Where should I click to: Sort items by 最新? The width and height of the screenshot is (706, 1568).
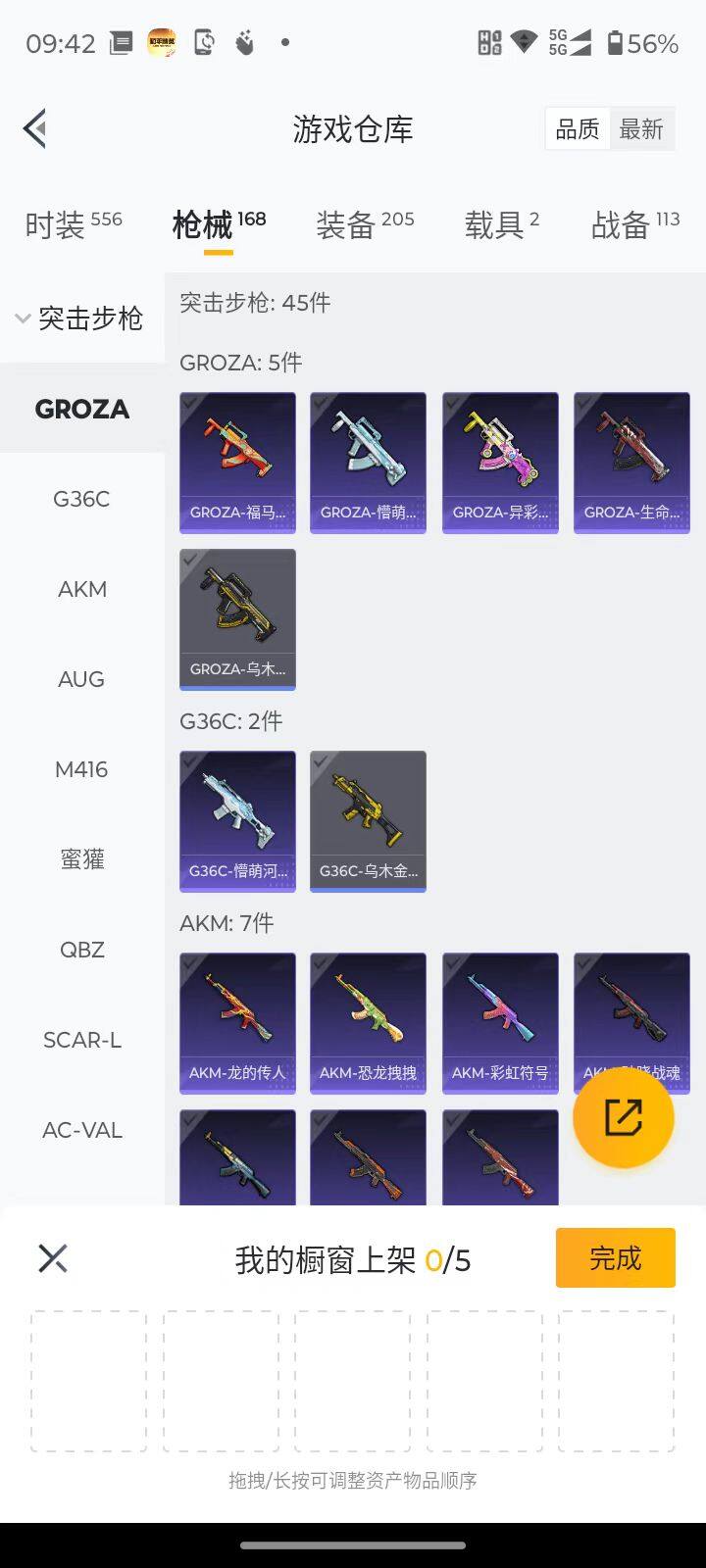(x=641, y=129)
